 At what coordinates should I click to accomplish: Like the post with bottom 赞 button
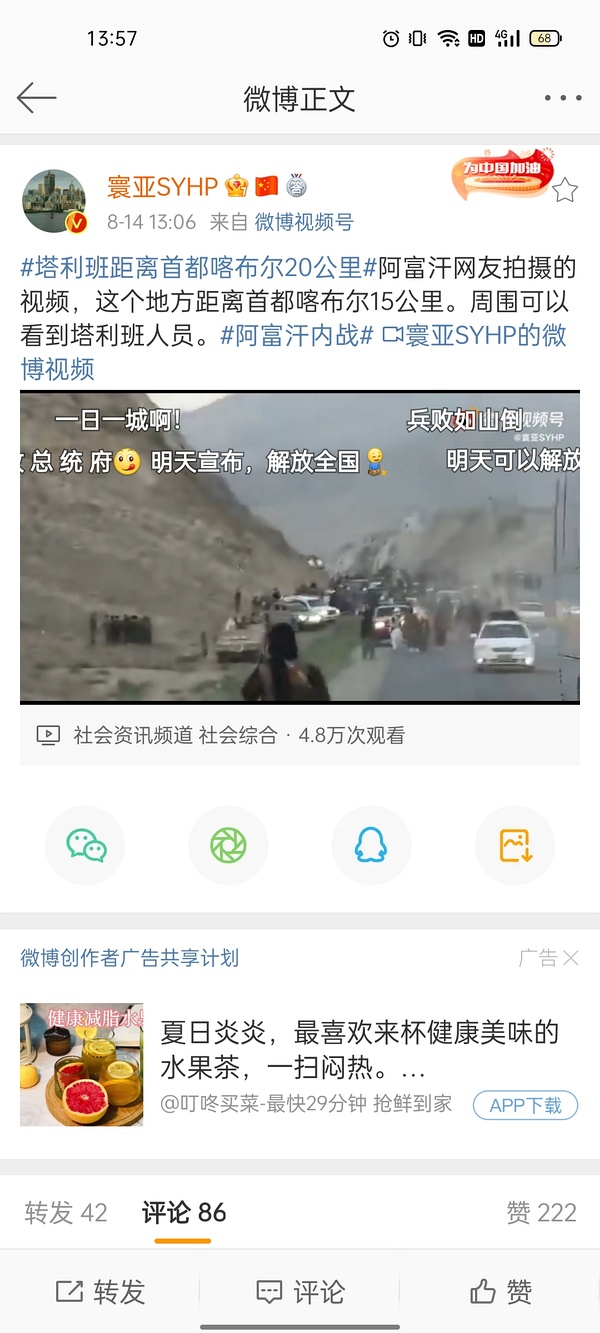pos(500,1291)
